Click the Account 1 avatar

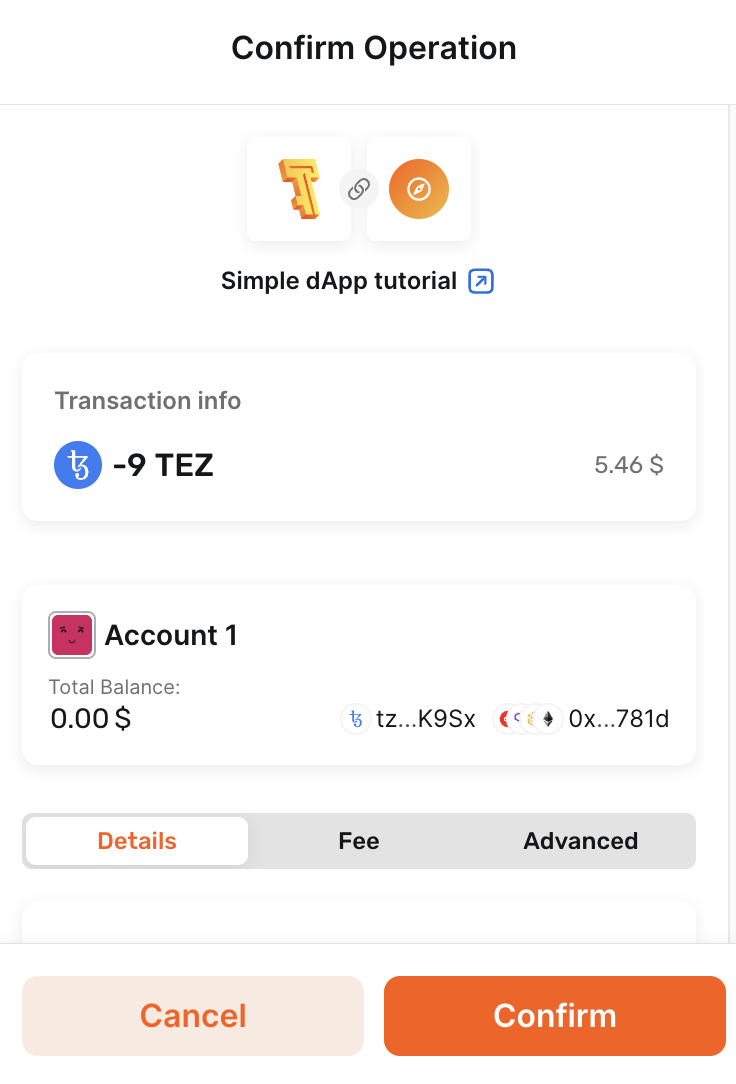click(71, 634)
